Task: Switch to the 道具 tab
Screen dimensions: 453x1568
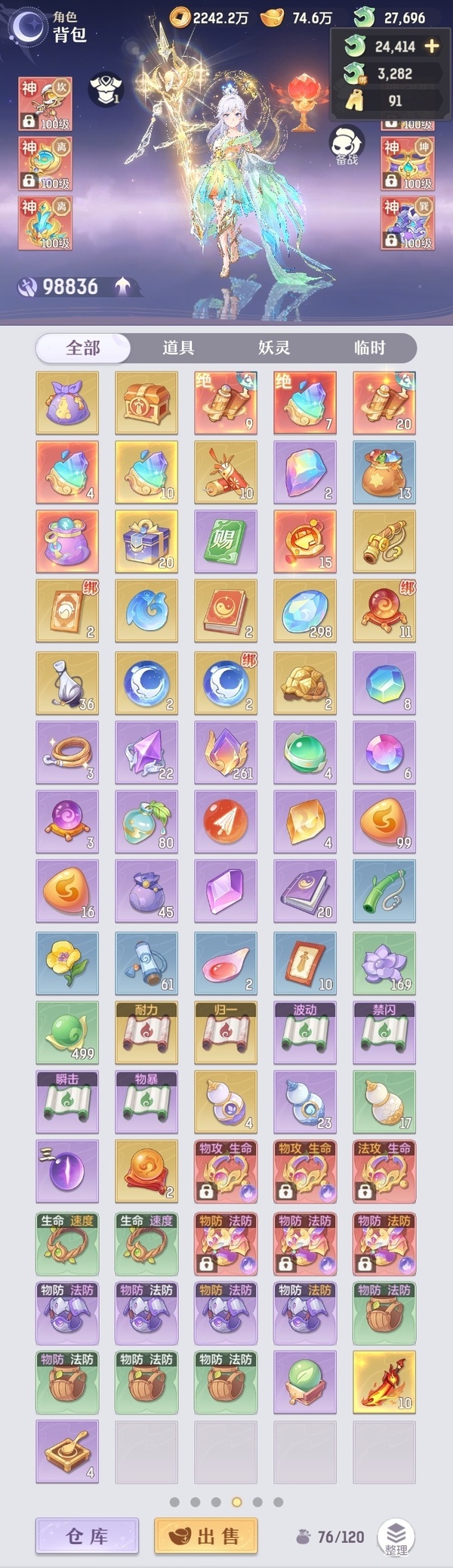Action: click(178, 348)
